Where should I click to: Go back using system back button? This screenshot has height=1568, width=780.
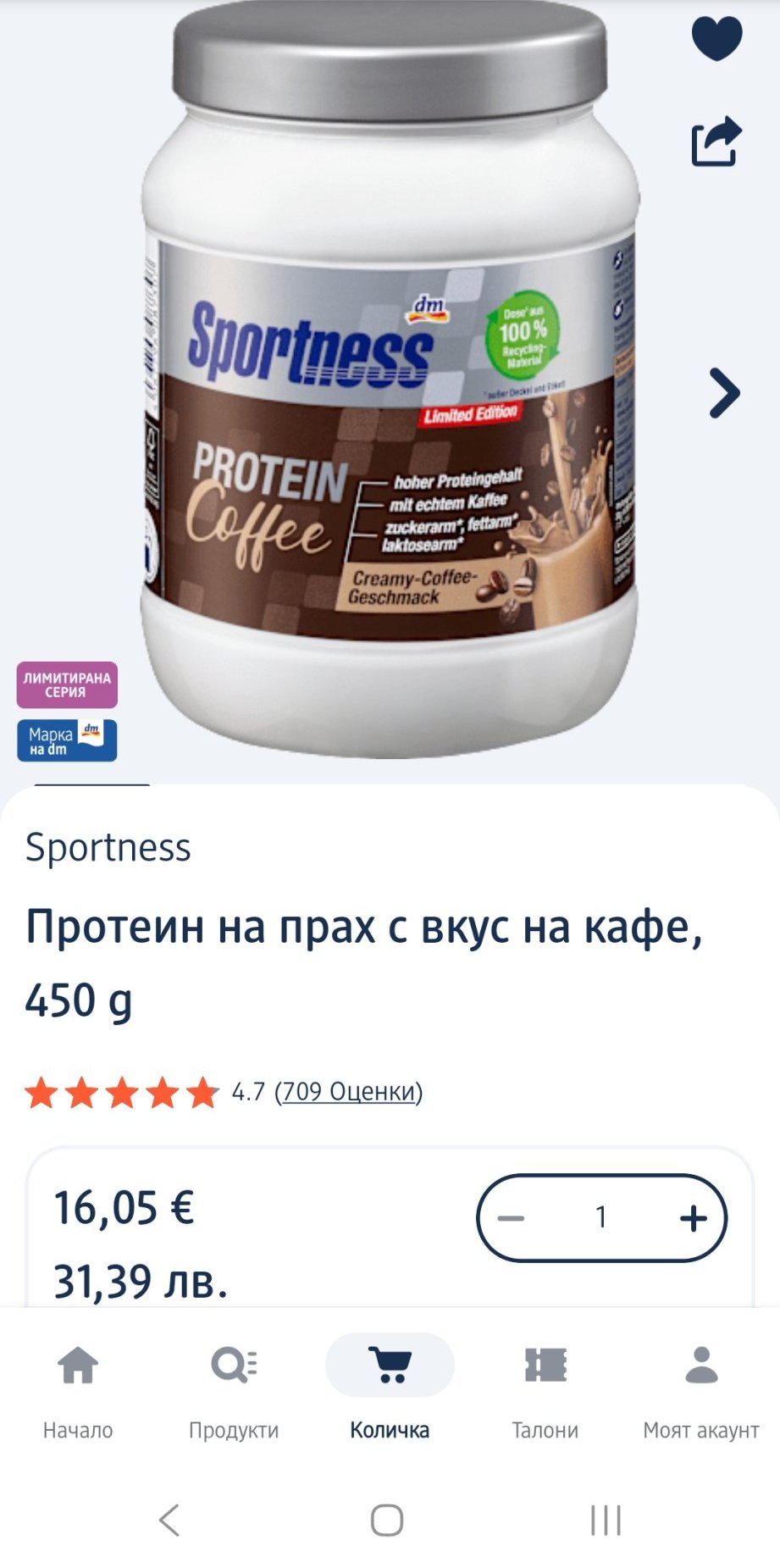pos(169,1520)
